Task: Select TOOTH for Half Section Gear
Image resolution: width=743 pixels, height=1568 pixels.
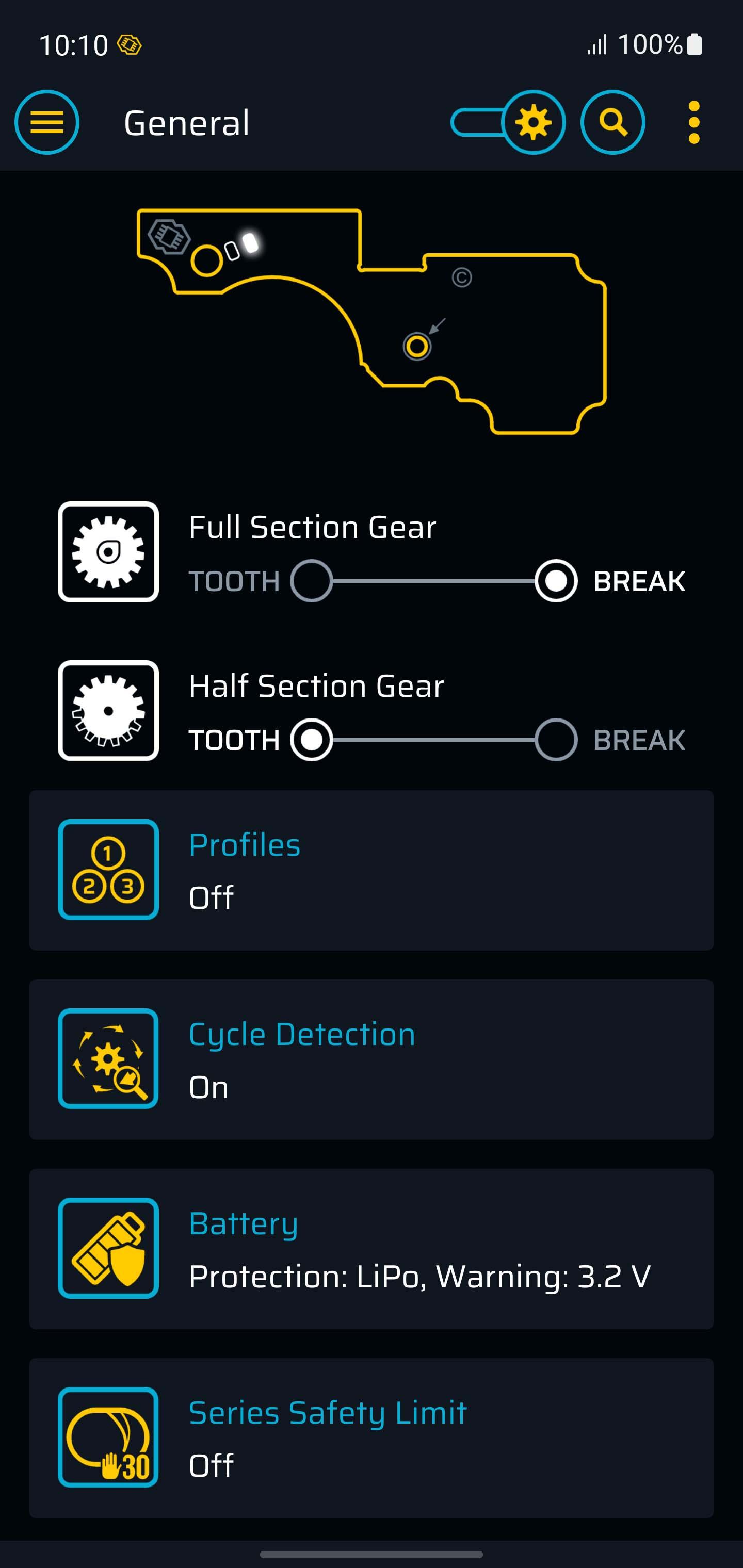Action: (311, 740)
